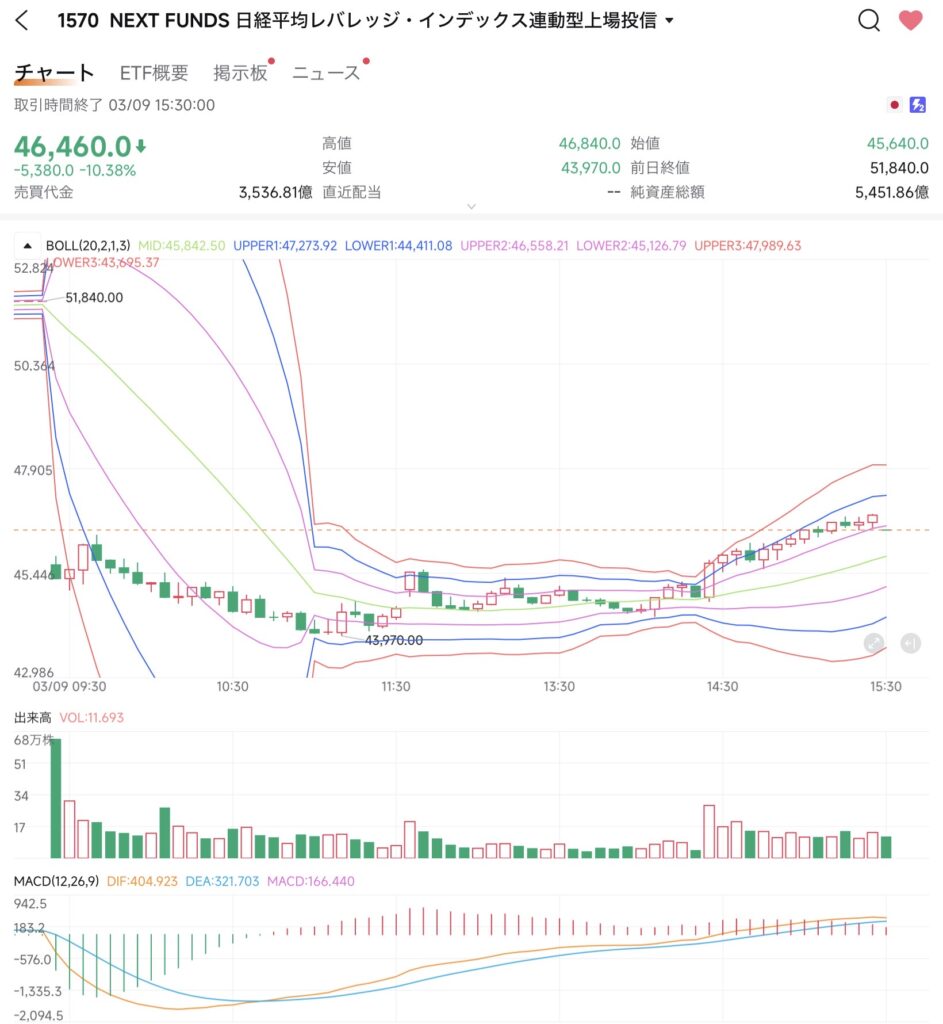The image size is (943, 1024).
Task: Switch to the 掲示板 tab
Action: [x=240, y=73]
